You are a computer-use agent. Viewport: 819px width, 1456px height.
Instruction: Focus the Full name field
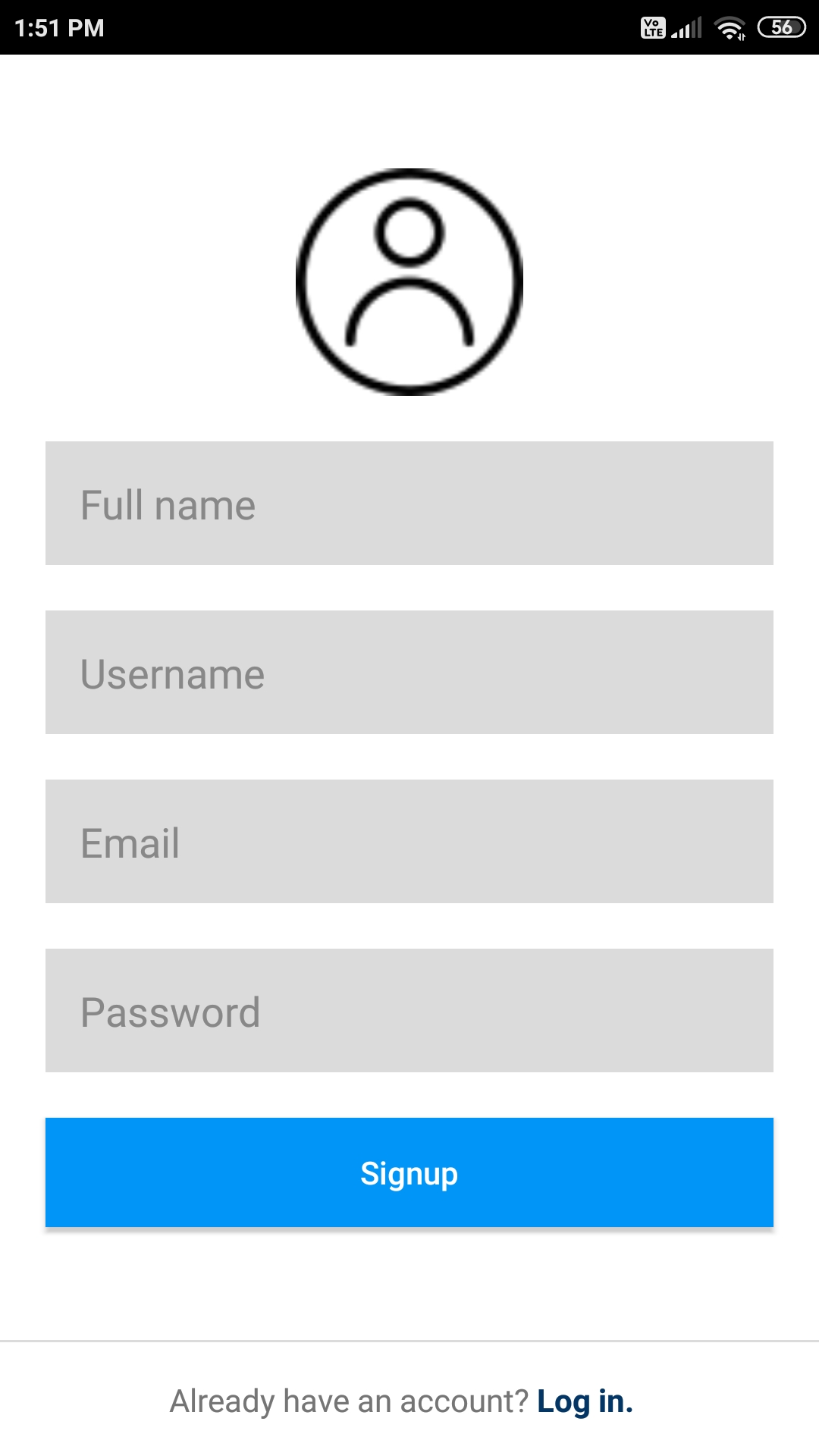(409, 504)
